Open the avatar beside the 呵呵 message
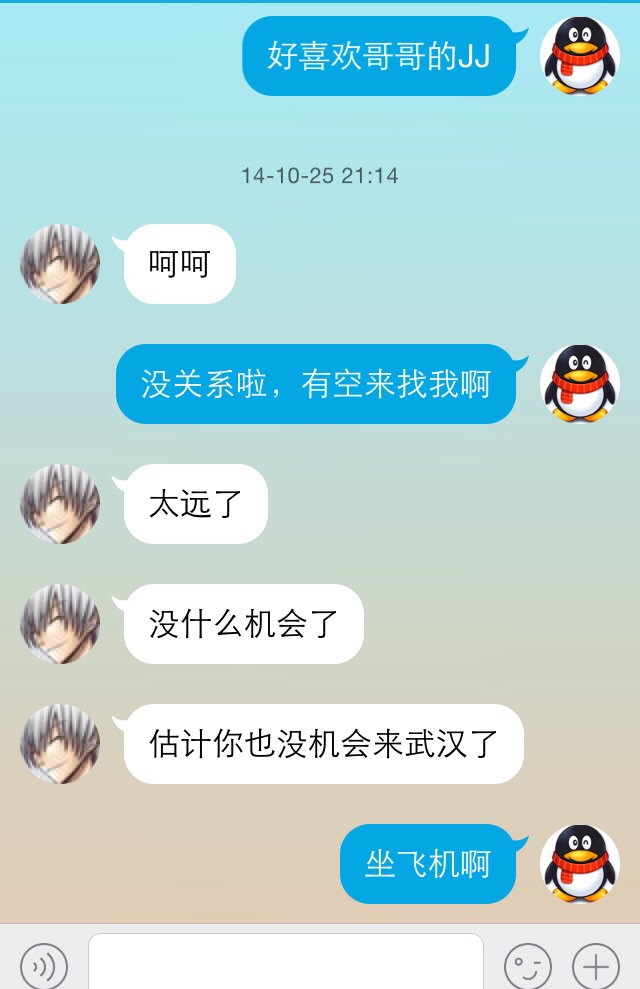Viewport: 640px width, 989px height. (60, 264)
